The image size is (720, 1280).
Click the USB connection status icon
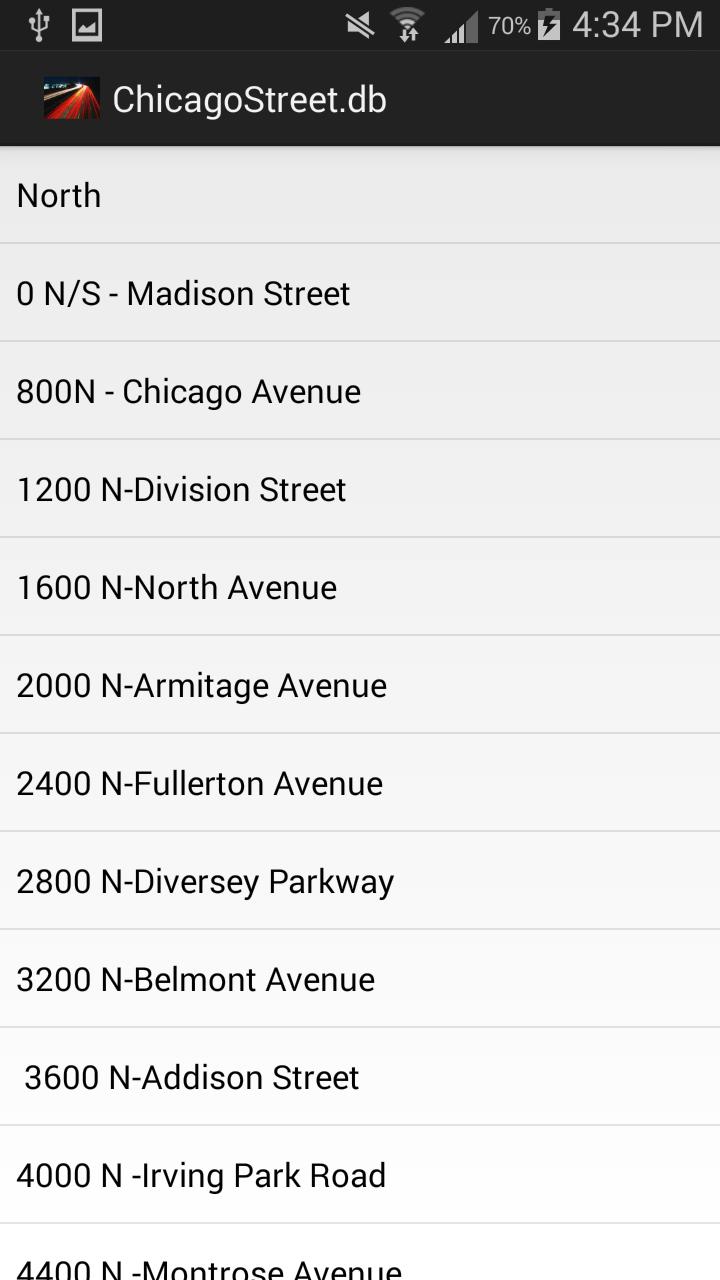point(38,24)
